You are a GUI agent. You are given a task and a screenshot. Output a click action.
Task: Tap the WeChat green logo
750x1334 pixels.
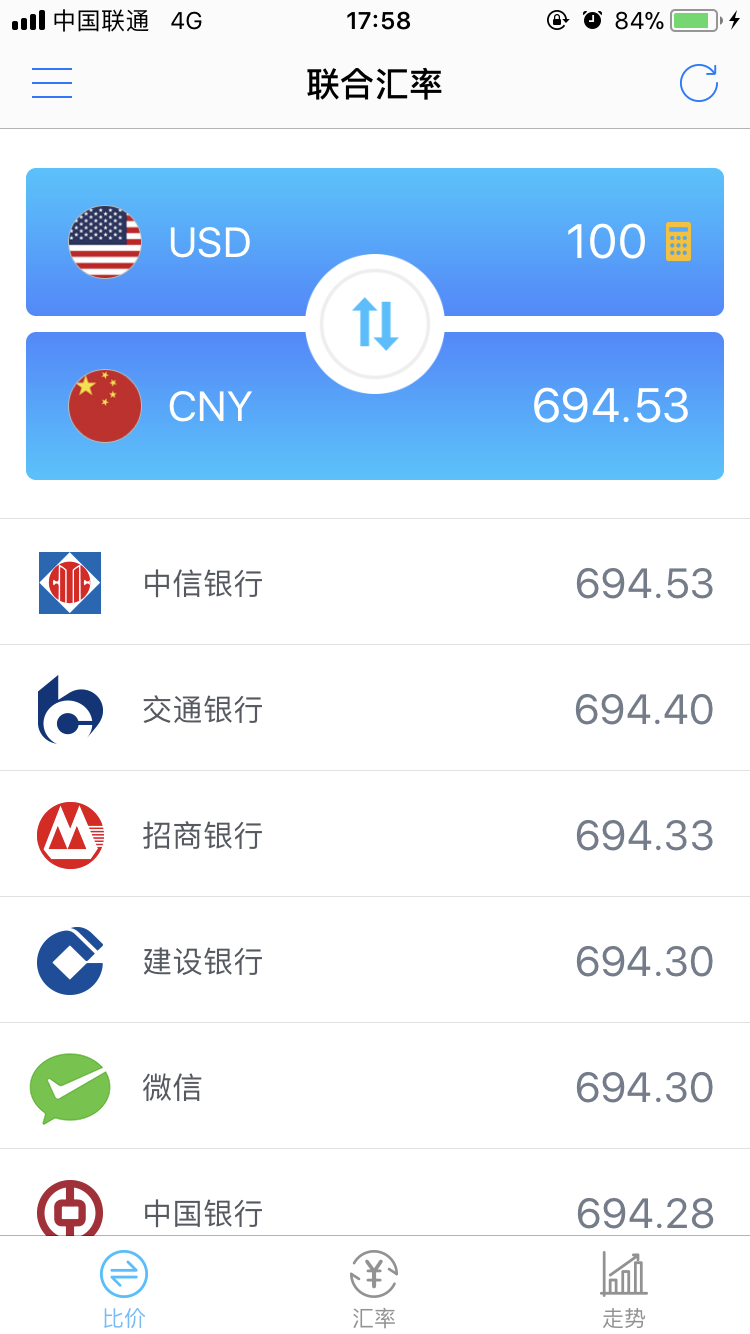(x=69, y=1087)
